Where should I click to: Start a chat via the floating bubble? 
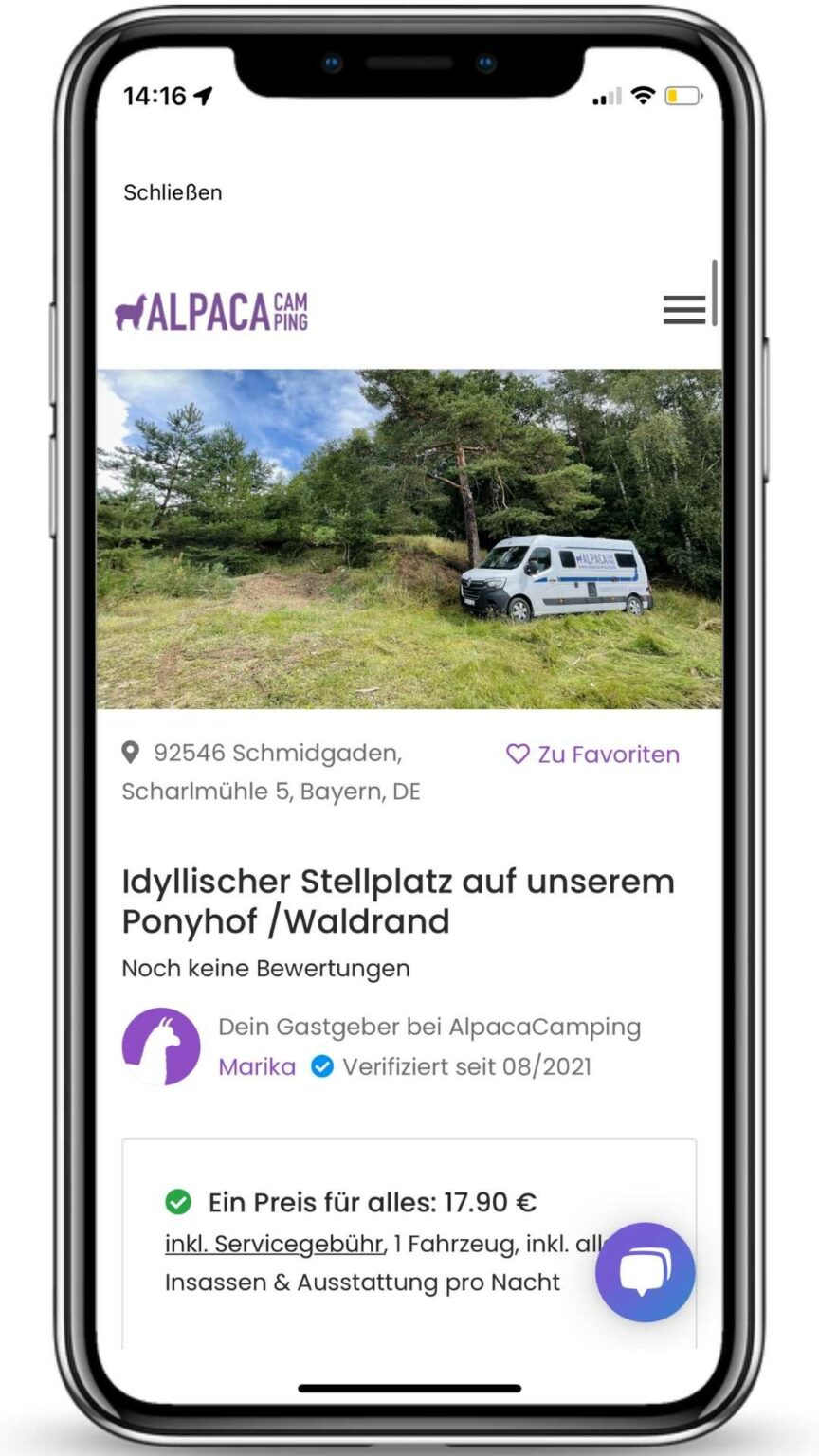(646, 1272)
